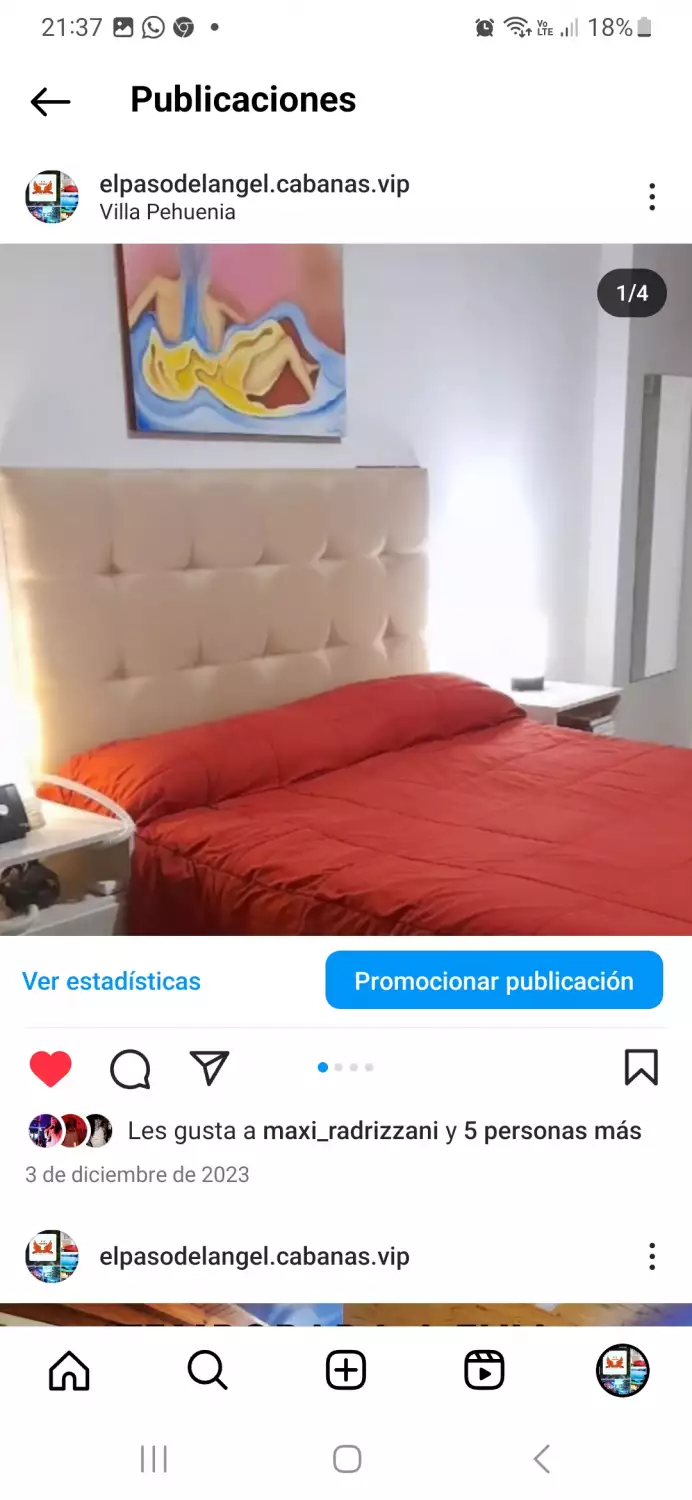Open the profile tab in bottom bar

click(622, 1371)
